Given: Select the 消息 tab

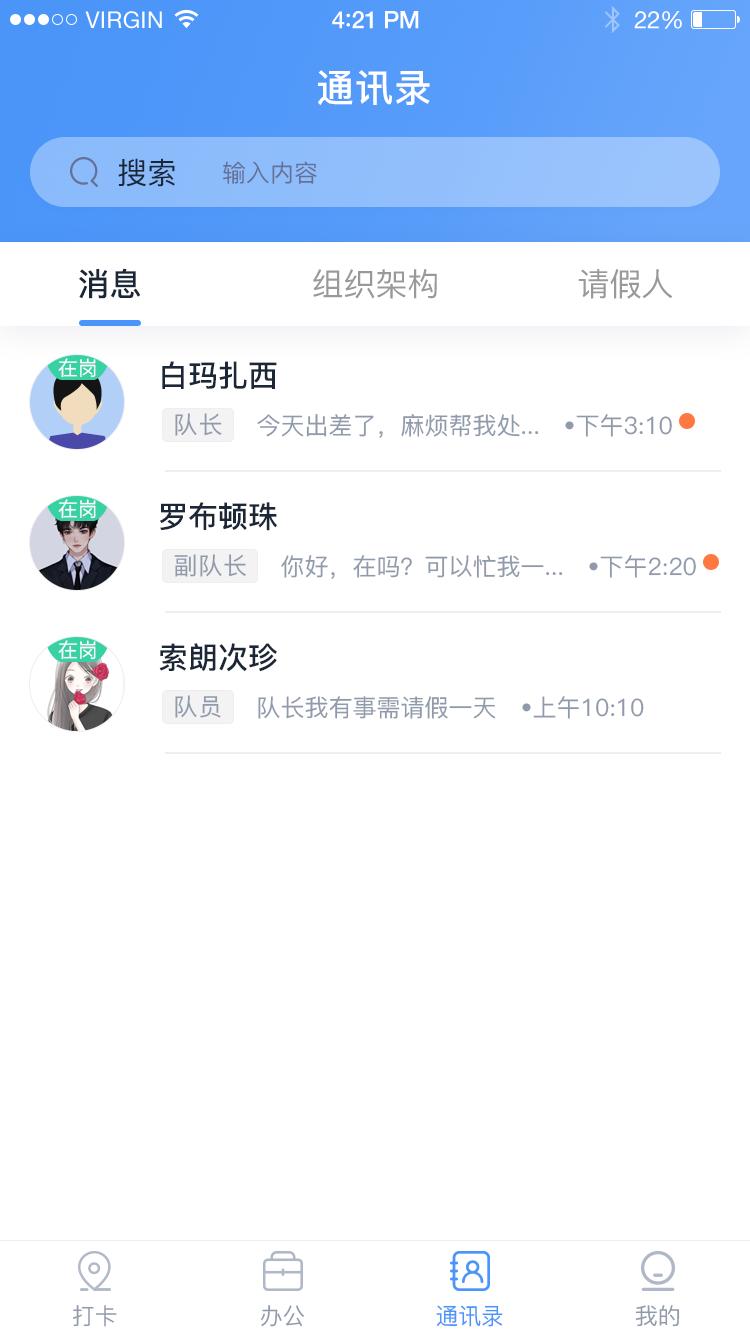Looking at the screenshot, I should point(110,285).
